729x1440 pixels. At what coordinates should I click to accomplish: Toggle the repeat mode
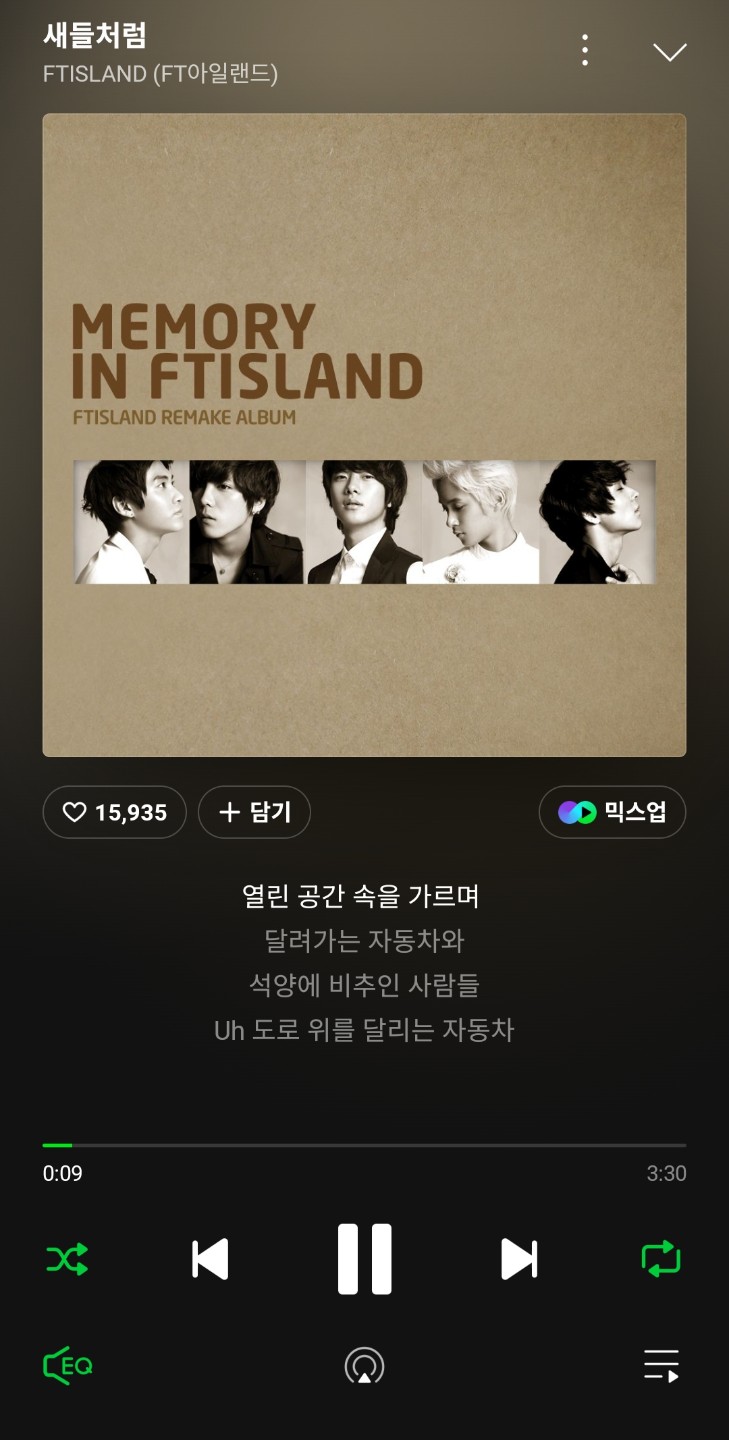coord(661,1259)
